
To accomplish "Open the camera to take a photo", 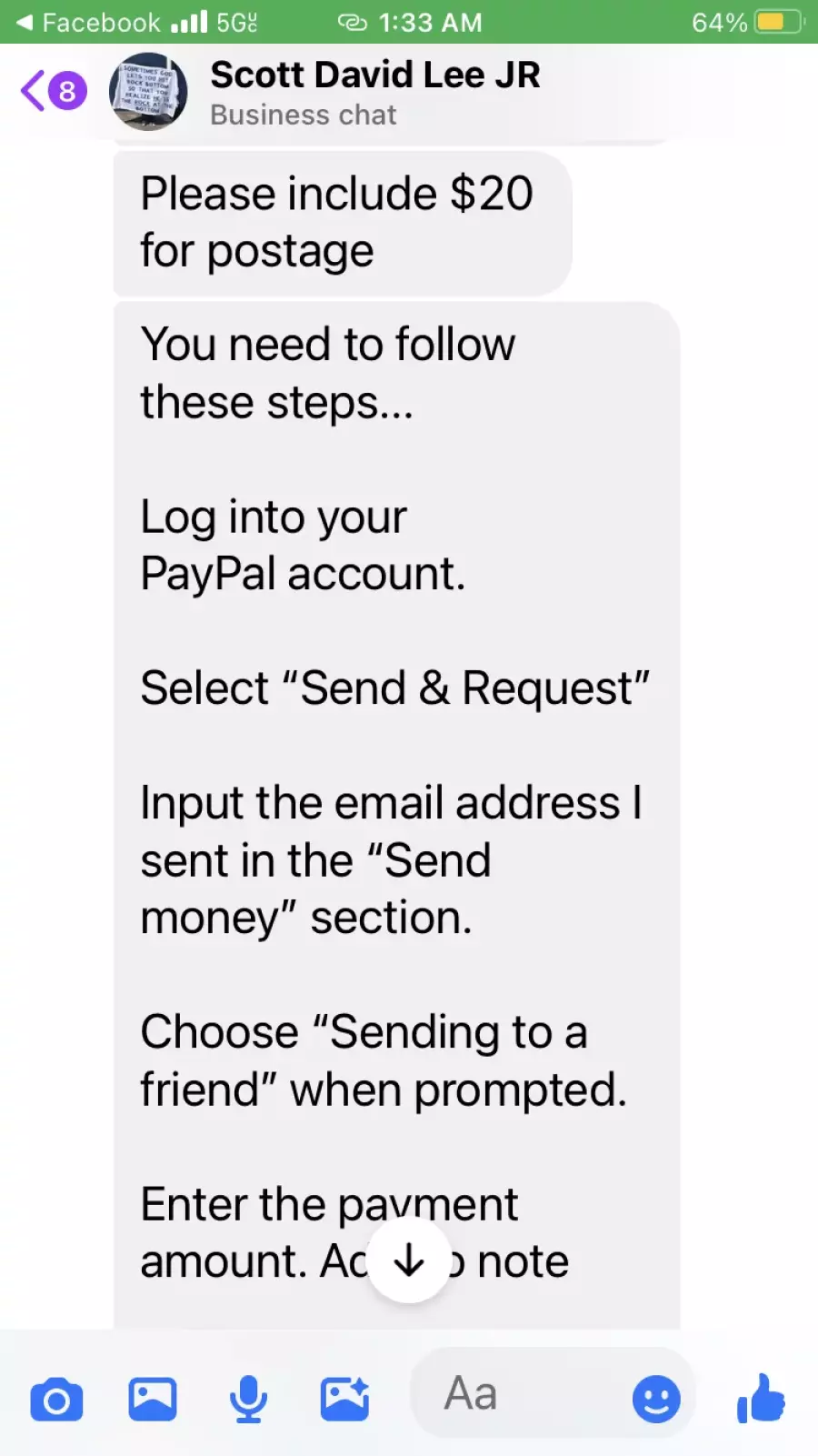I will (x=56, y=1399).
